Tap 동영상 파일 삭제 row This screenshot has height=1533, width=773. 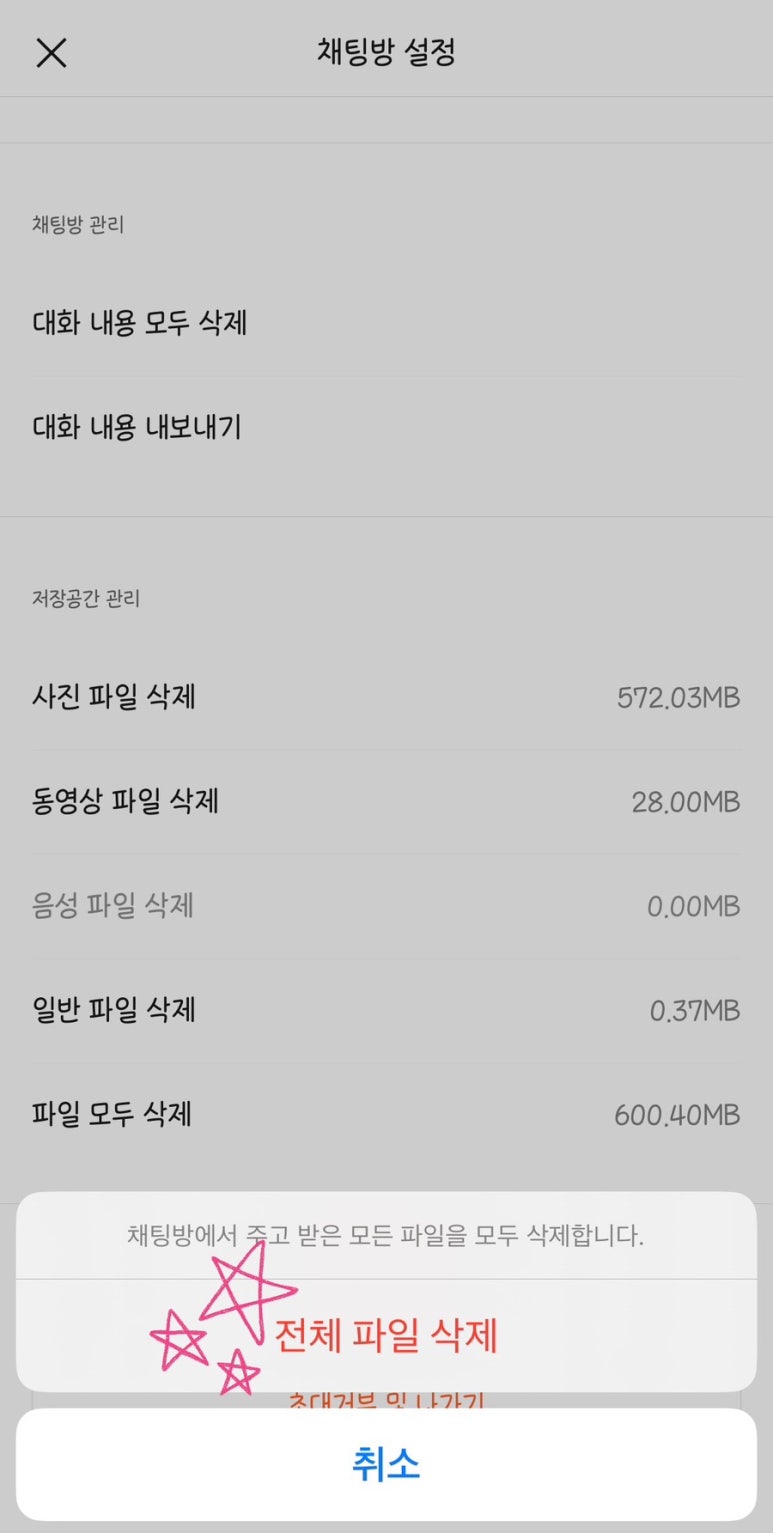click(386, 802)
